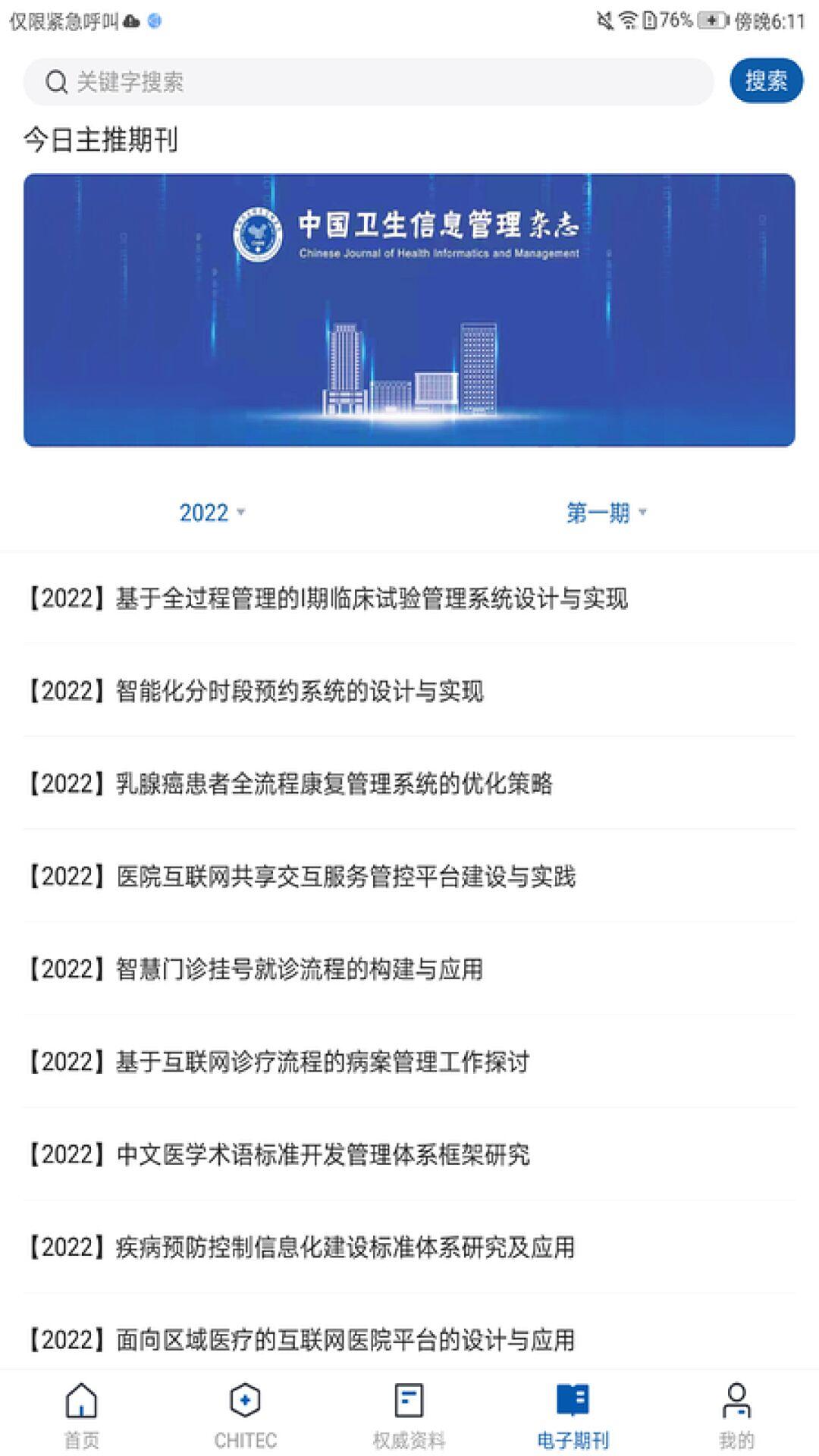The image size is (819, 1456).
Task: Open article 基于全过程管理的I期临床试验管理系统设计与实现
Action: coord(330,599)
